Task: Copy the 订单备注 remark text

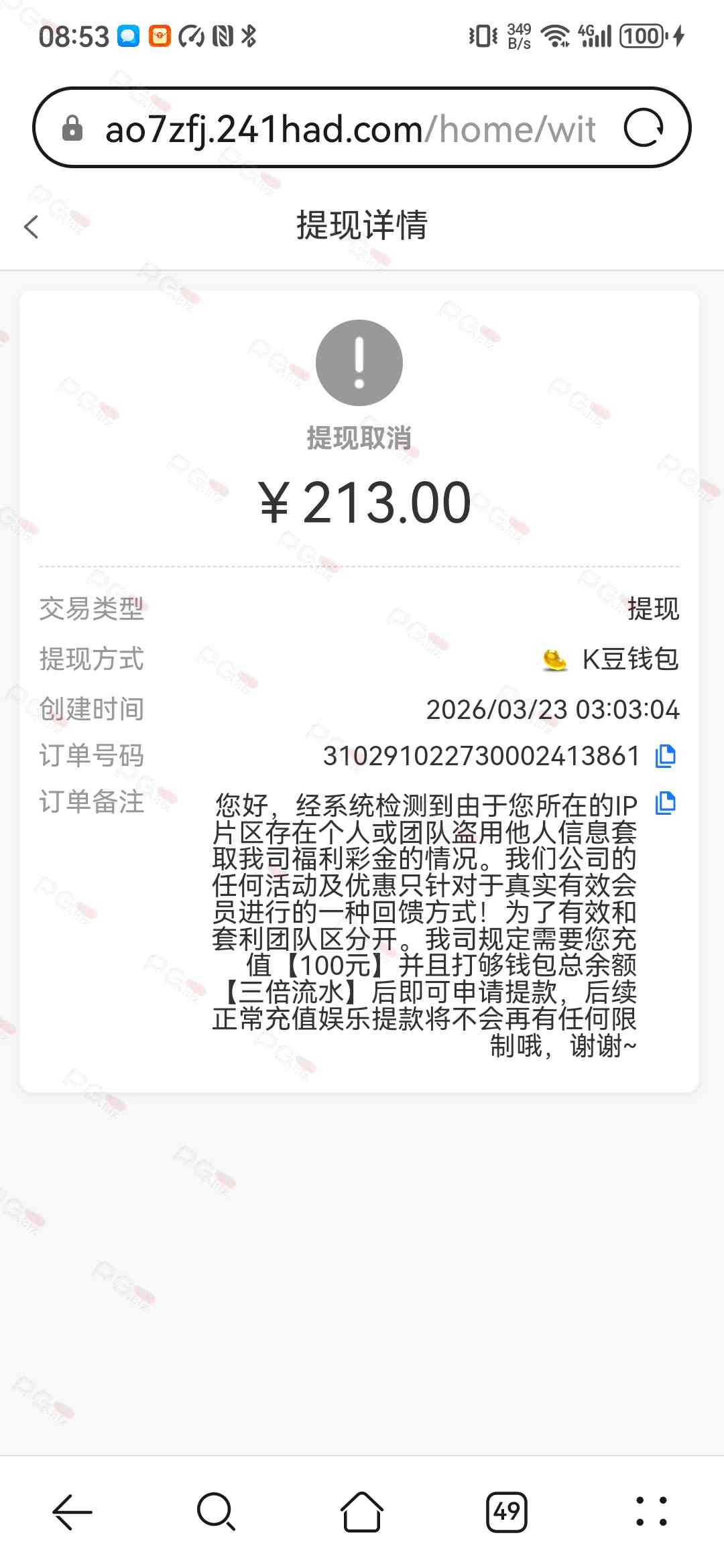Action: point(665,803)
